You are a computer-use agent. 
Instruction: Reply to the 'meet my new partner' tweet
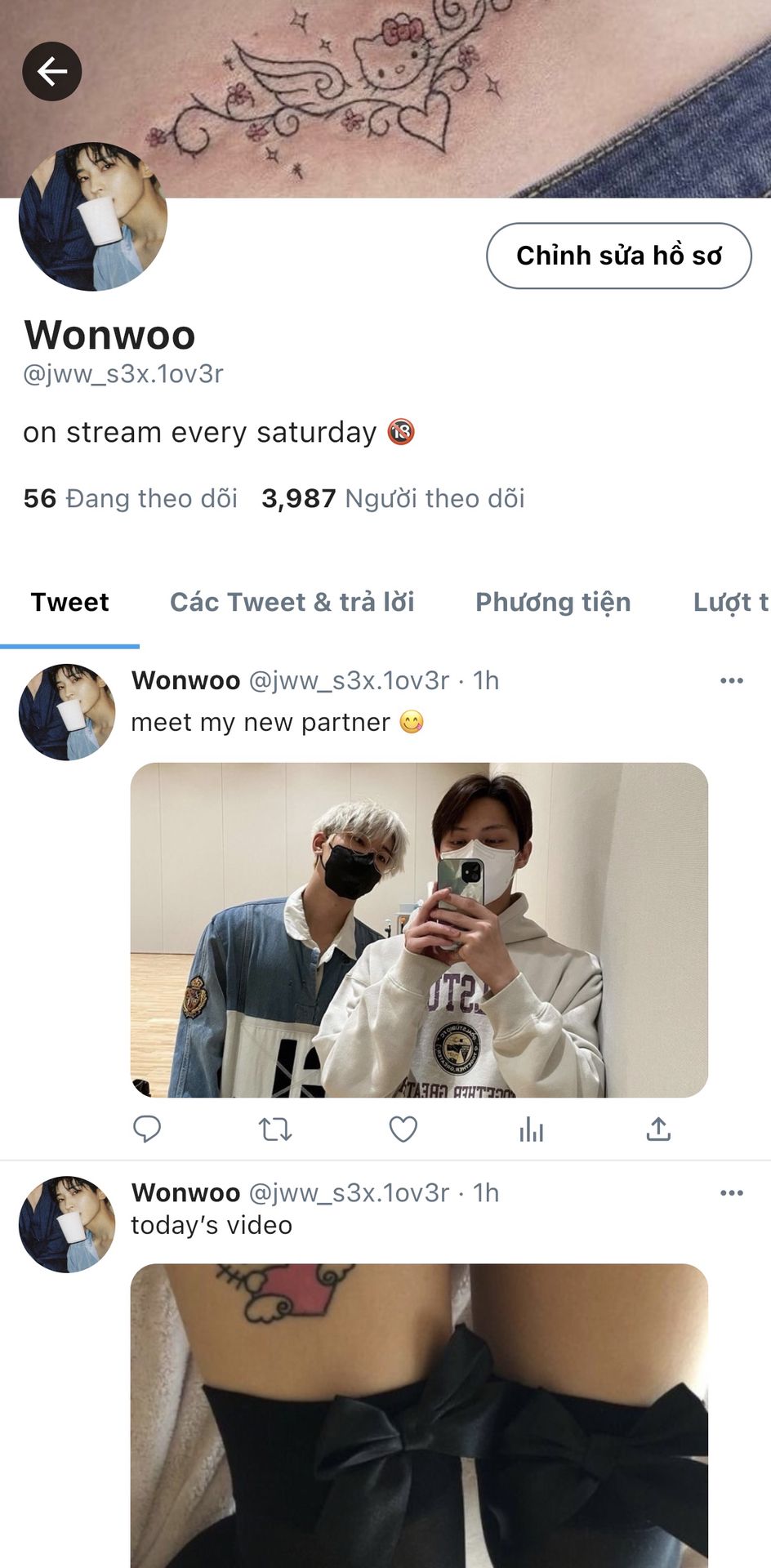coord(147,1129)
